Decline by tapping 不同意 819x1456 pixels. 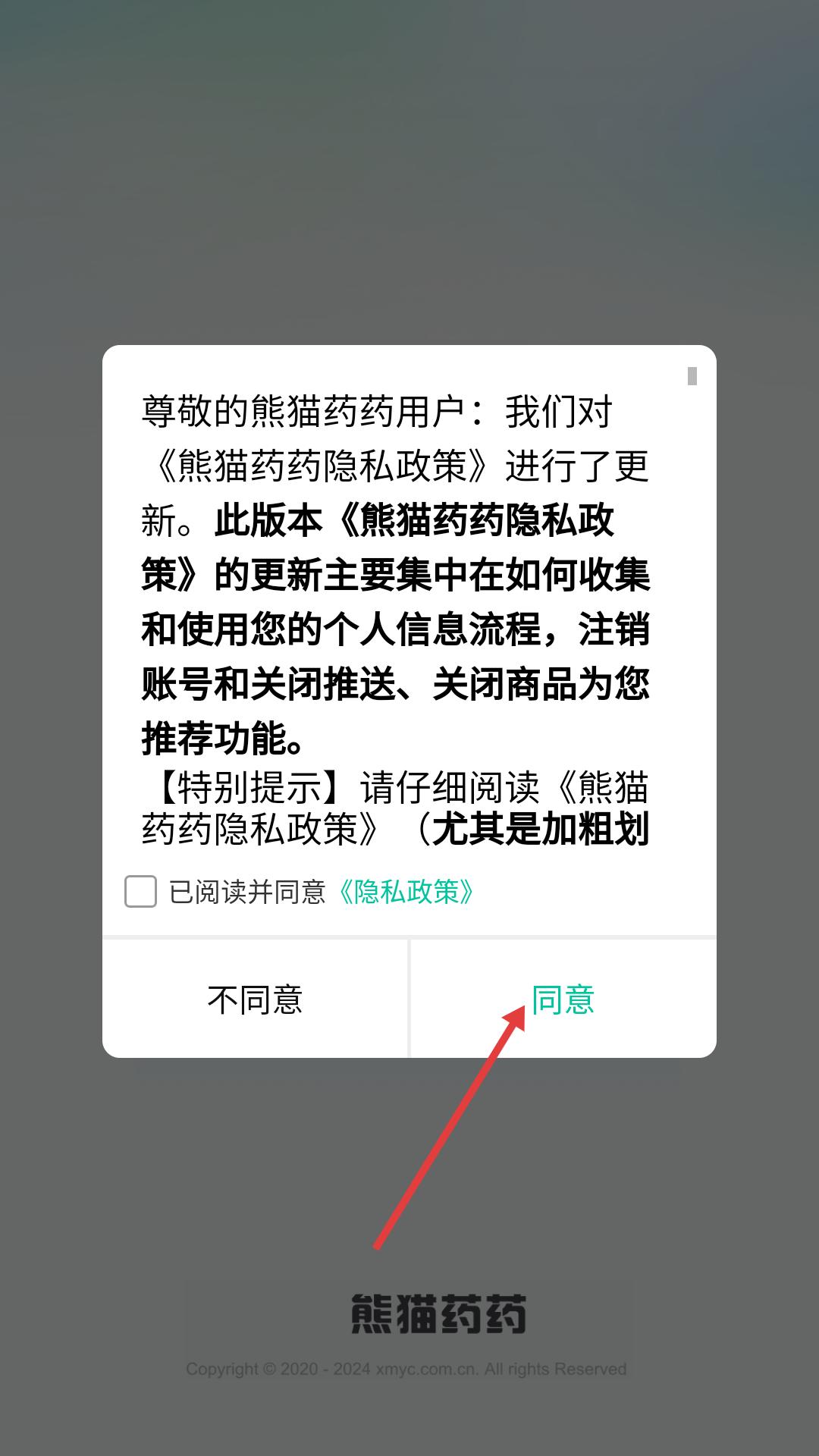pos(256,999)
